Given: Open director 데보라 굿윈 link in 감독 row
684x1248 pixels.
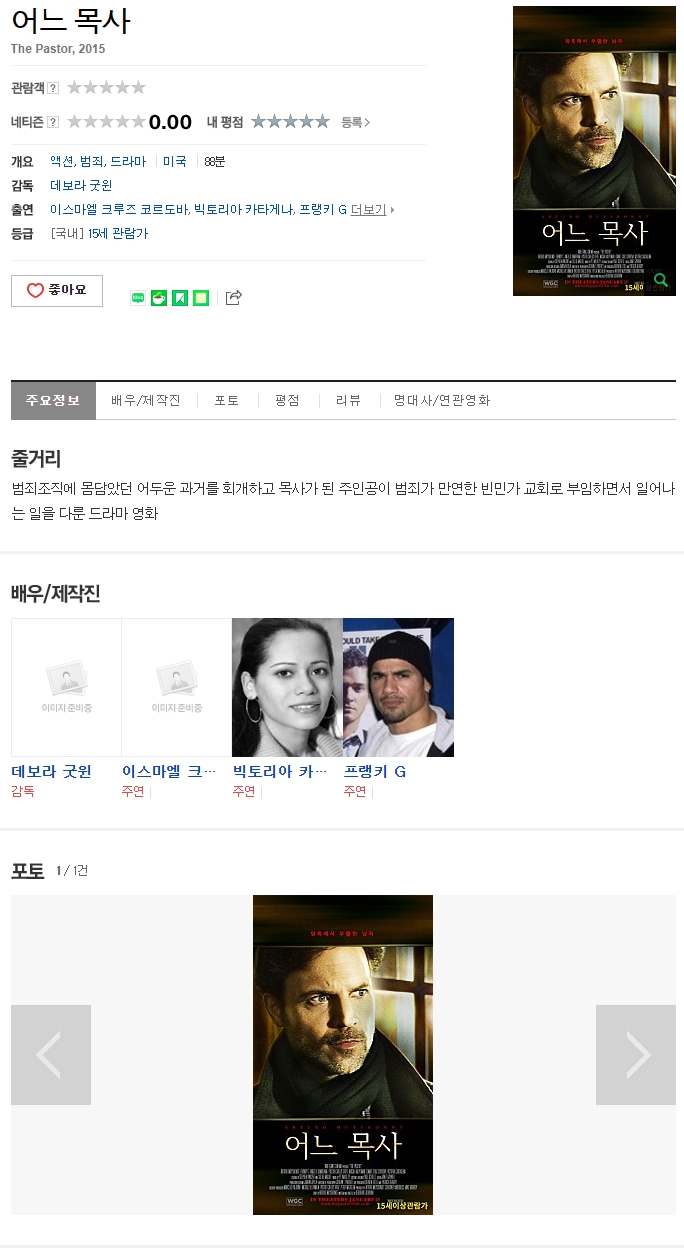Looking at the screenshot, I should pyautogui.click(x=81, y=185).
